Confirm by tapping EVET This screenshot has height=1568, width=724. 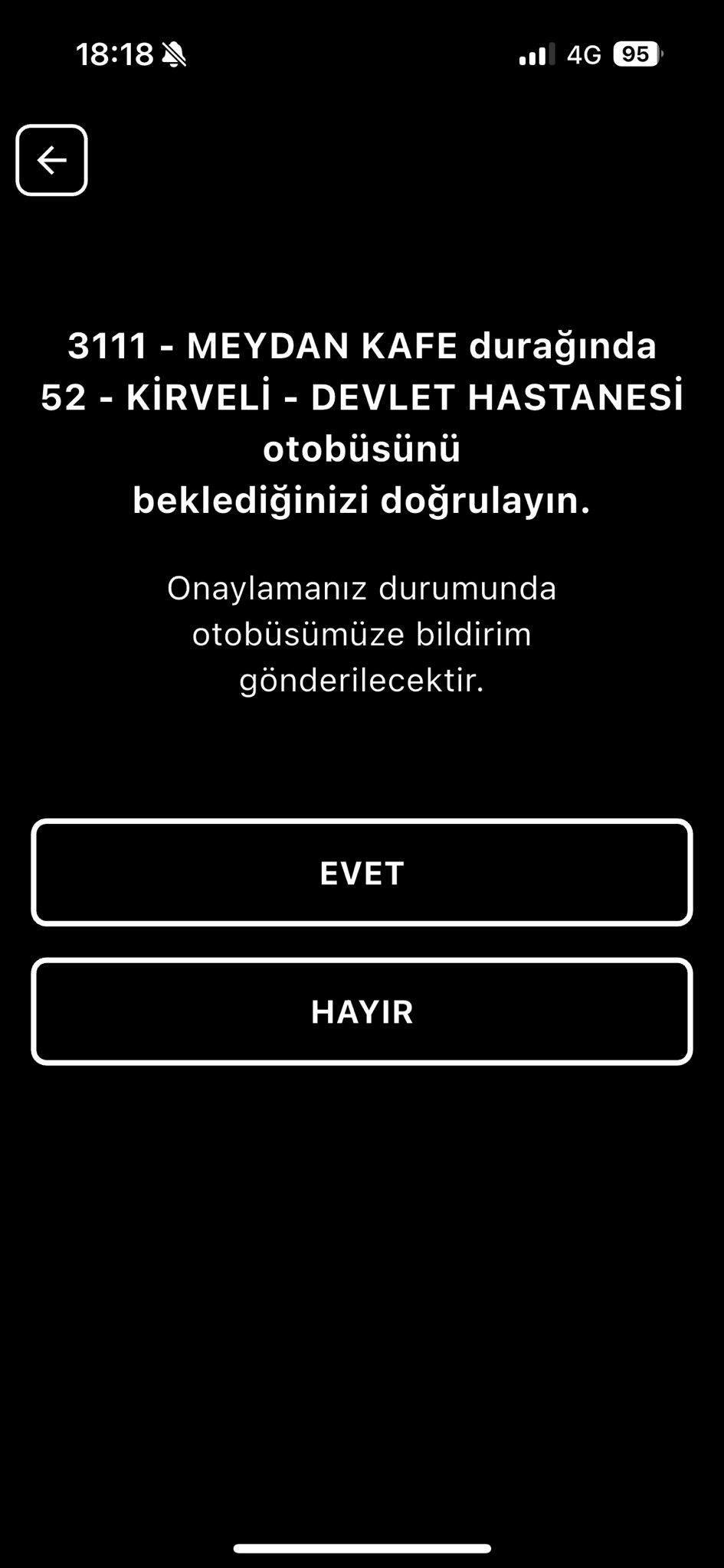(x=362, y=873)
